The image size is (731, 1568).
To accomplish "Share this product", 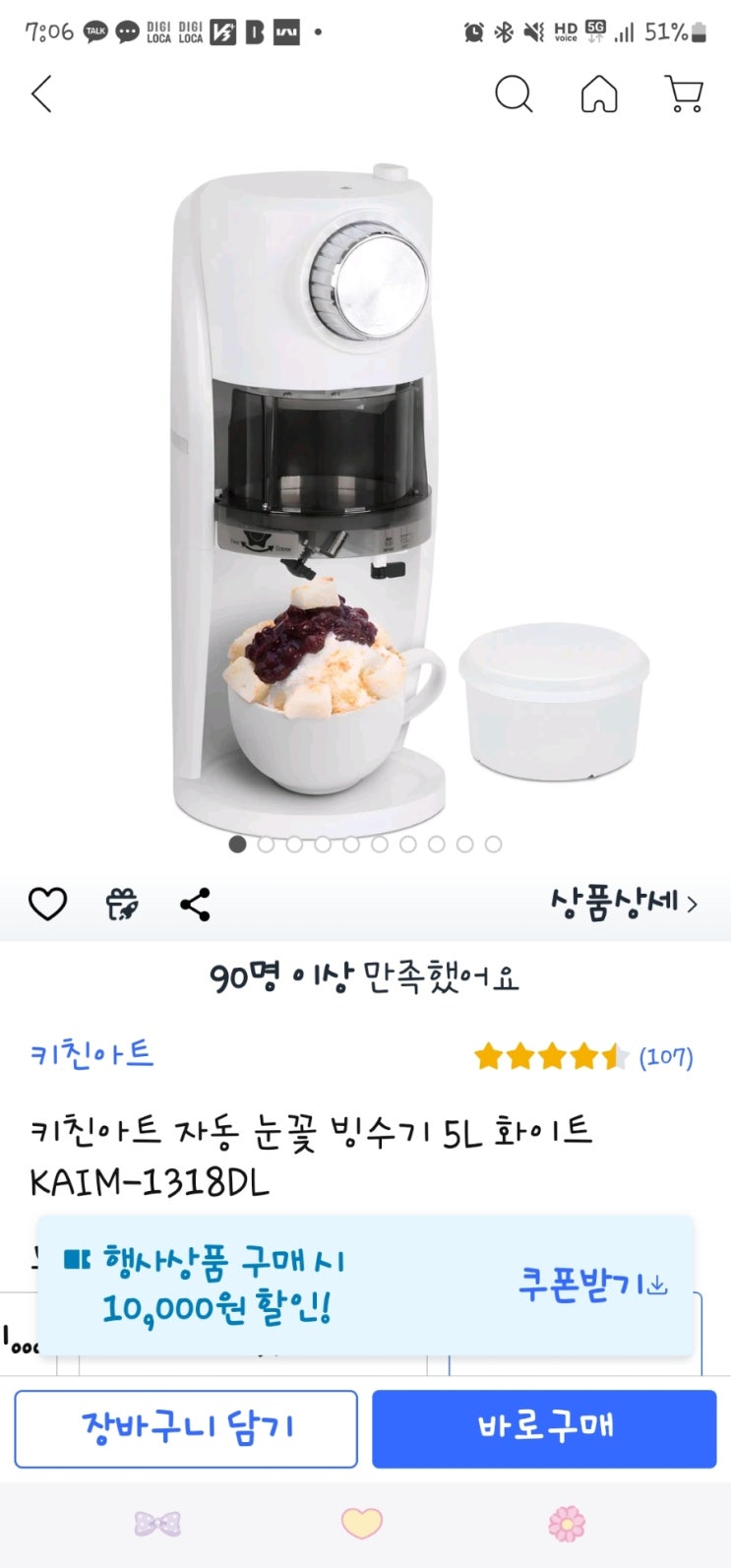I will click(x=195, y=904).
